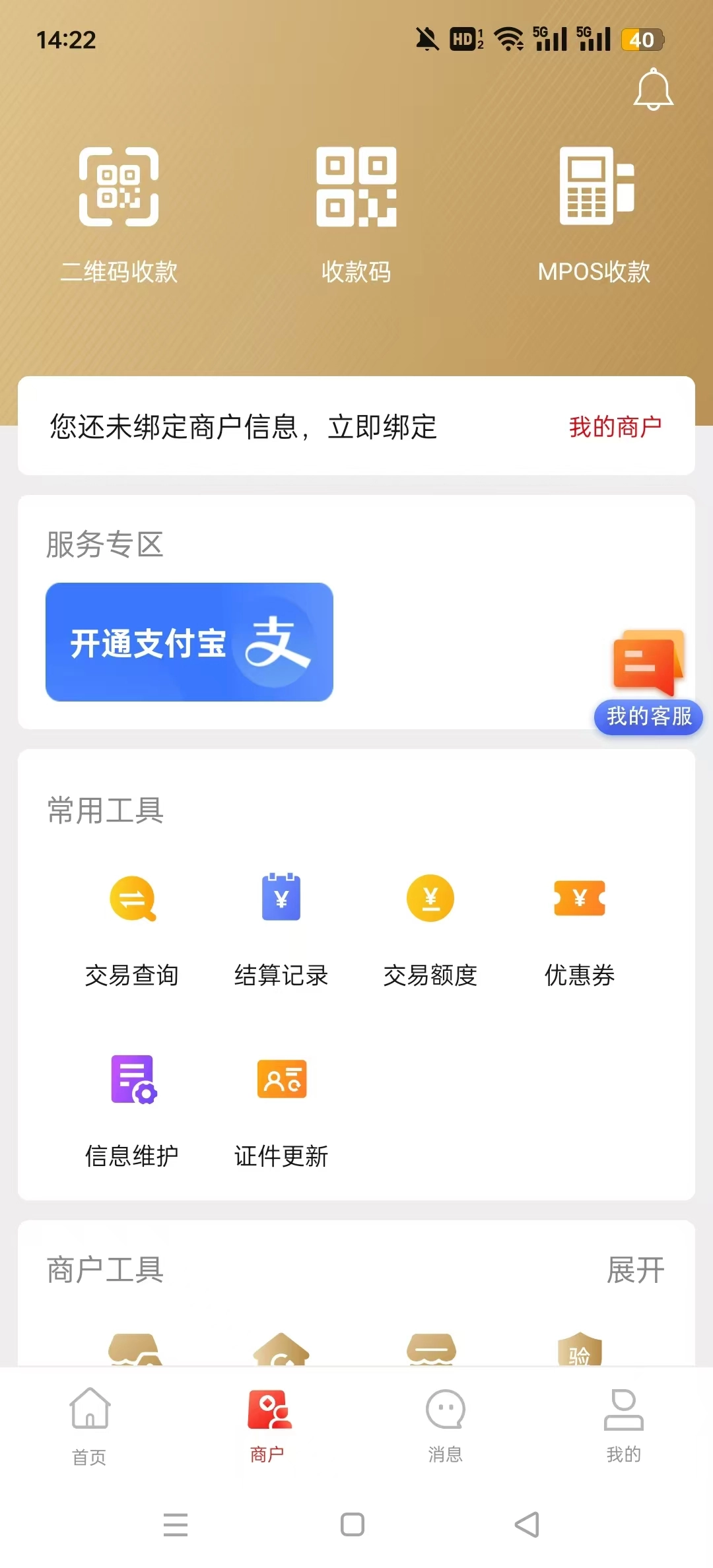Select the 收款码 payment code icon
The image size is (713, 1568).
tap(356, 211)
